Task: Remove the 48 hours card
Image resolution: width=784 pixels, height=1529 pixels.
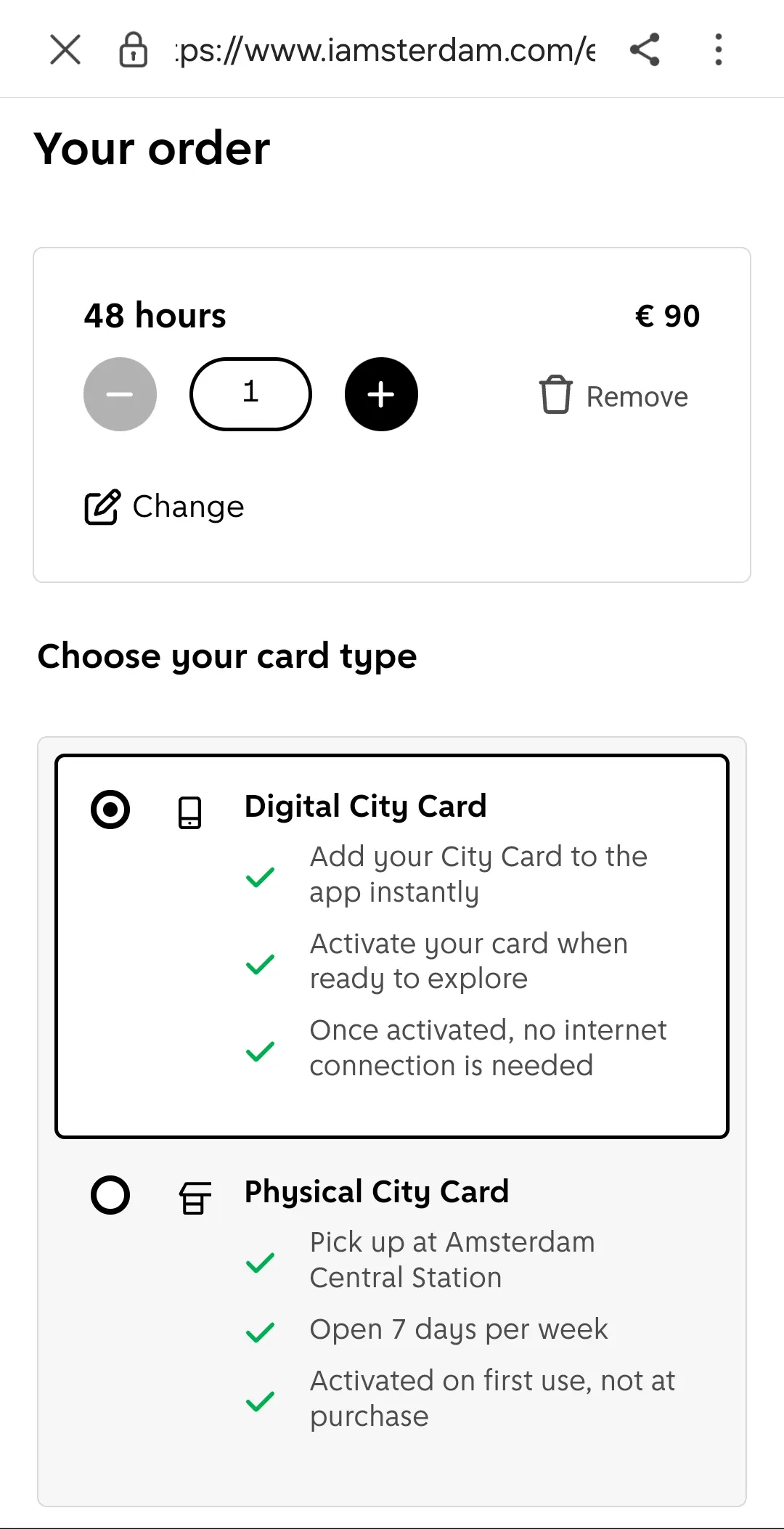Action: 614,396
